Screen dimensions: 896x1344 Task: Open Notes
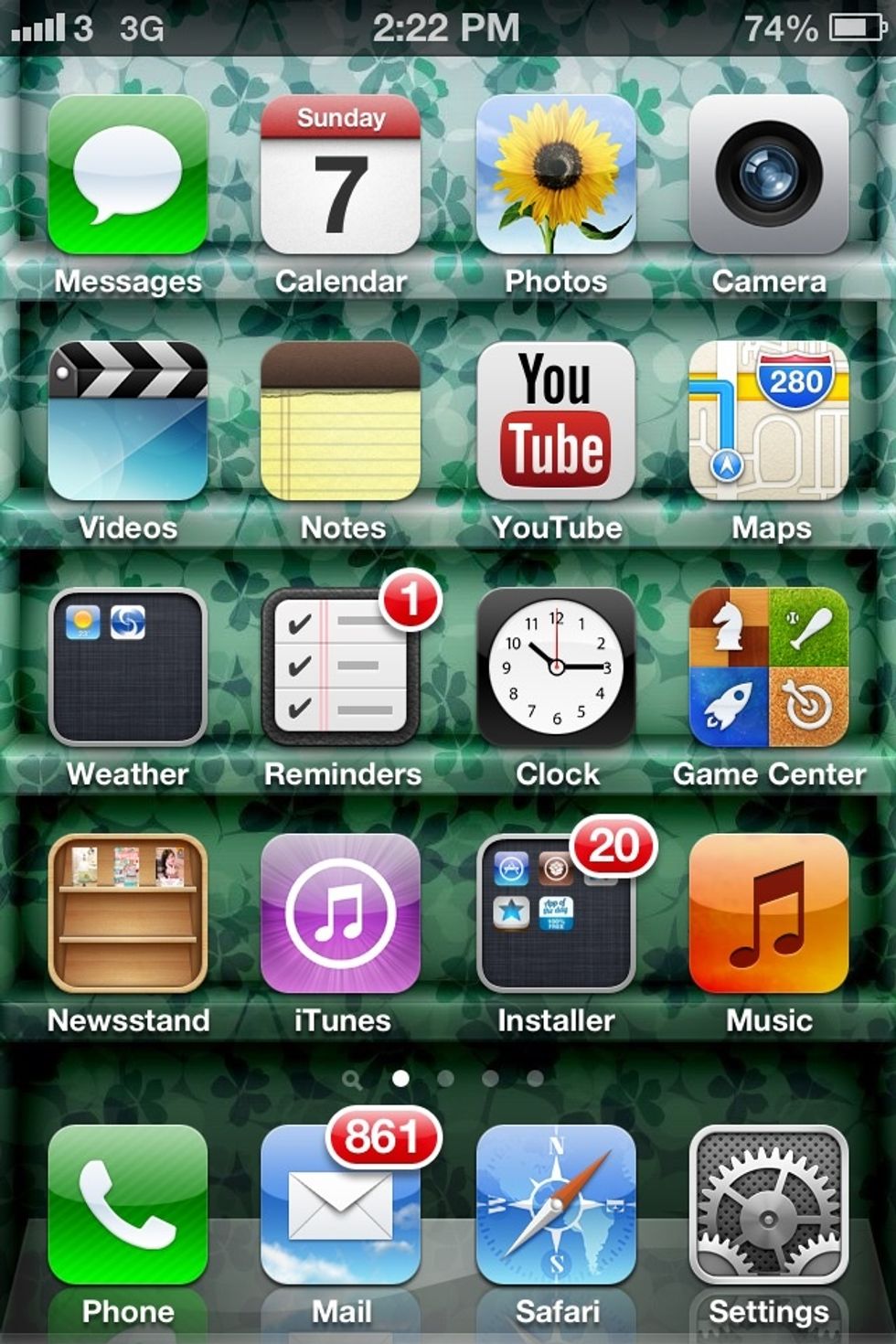point(340,421)
